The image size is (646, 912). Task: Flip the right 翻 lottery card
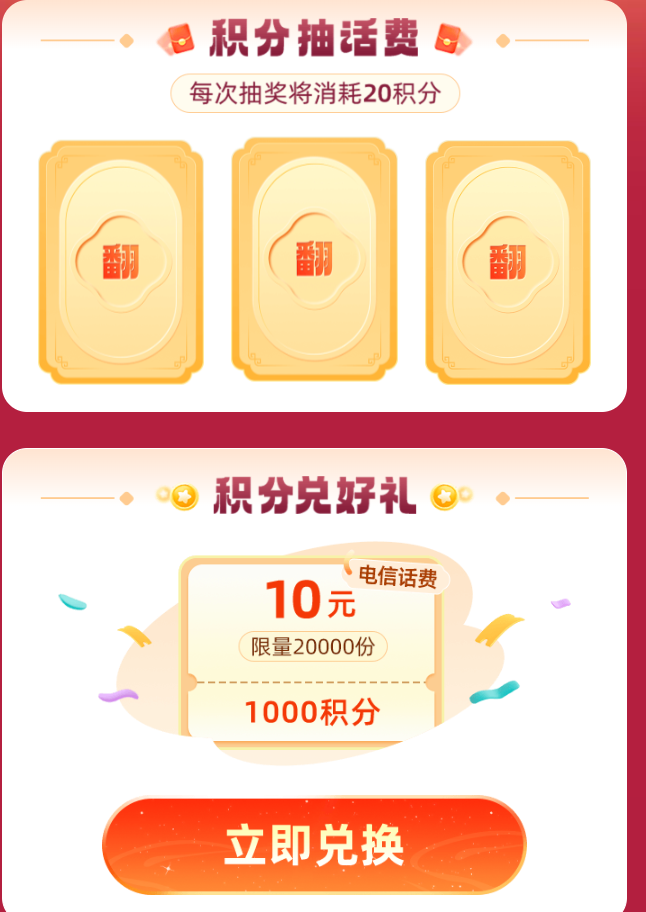508,261
